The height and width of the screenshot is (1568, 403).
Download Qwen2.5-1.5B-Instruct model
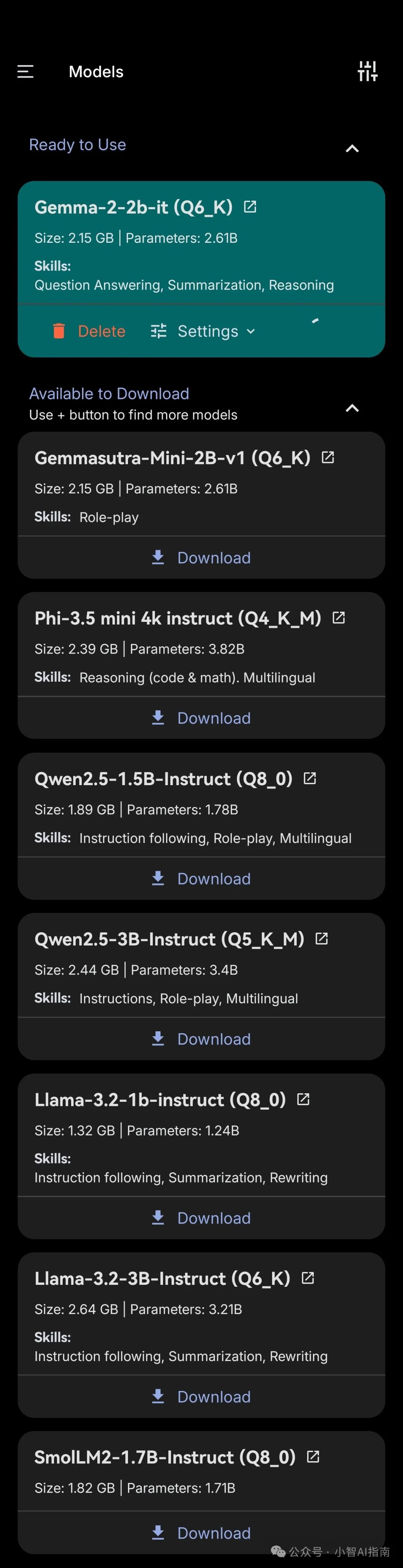click(201, 878)
